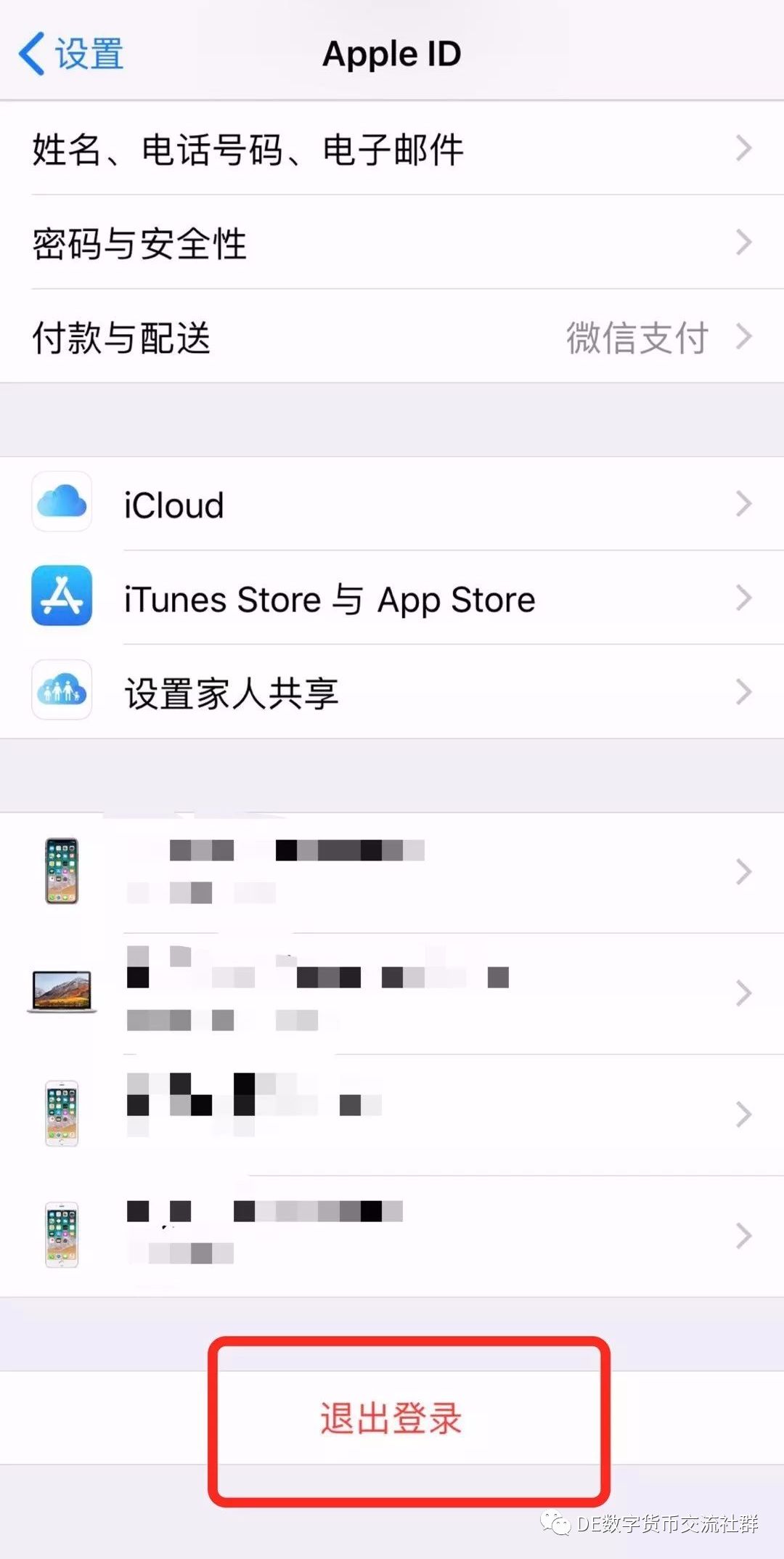Tap the iTunes Store 与 App Store icon
784x1559 pixels.
[62, 598]
